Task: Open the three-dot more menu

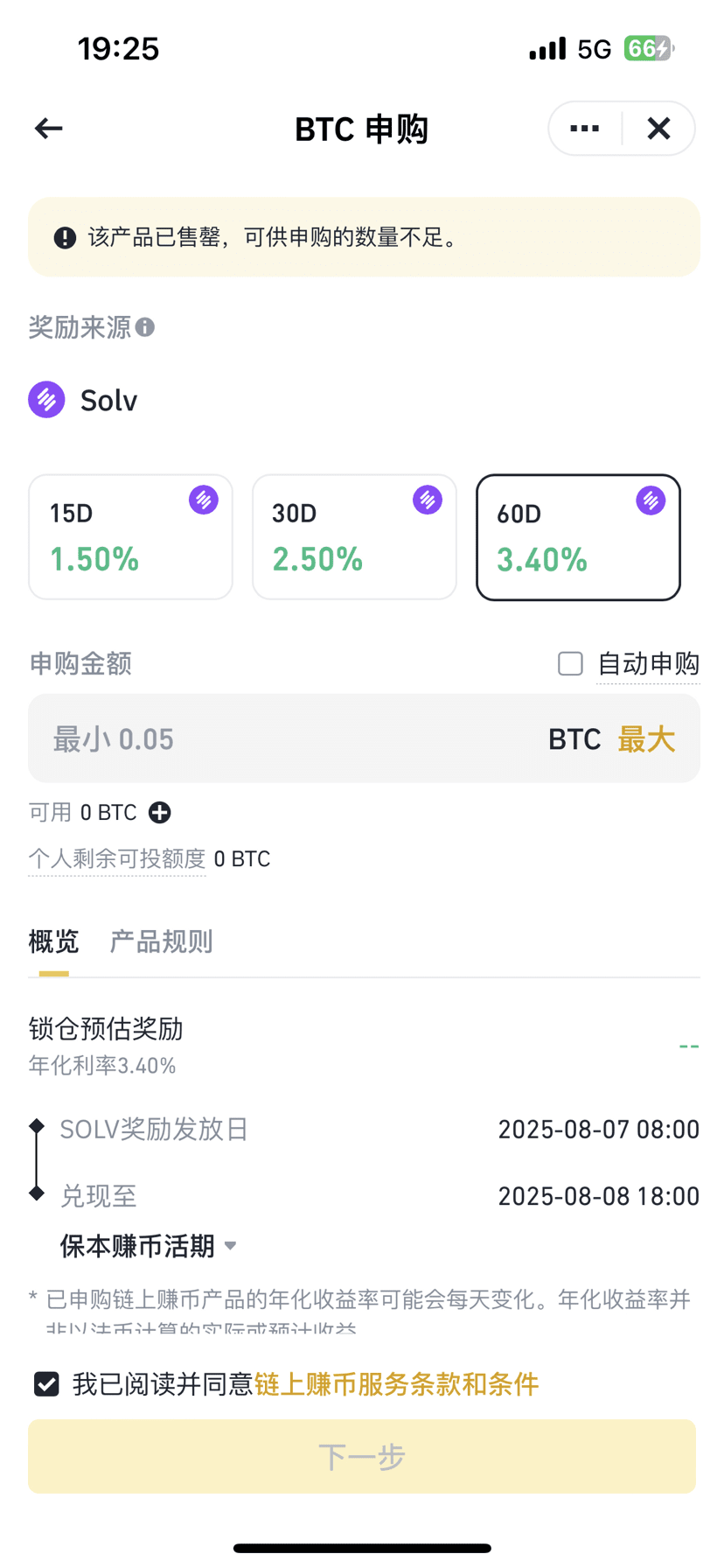Action: [x=585, y=129]
